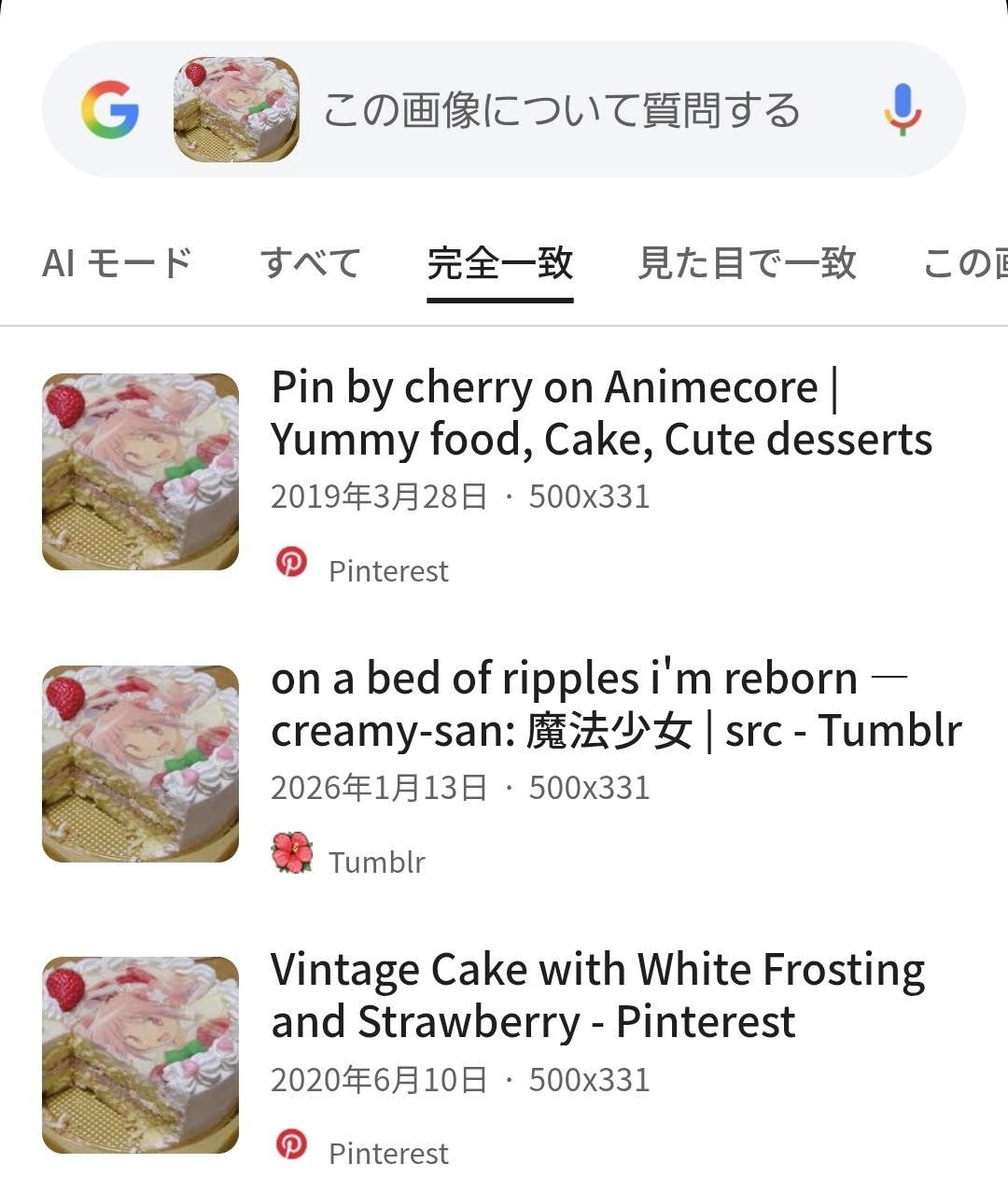This screenshot has width=1008, height=1192.
Task: Switch to the AI モード tab
Action: pos(118,263)
